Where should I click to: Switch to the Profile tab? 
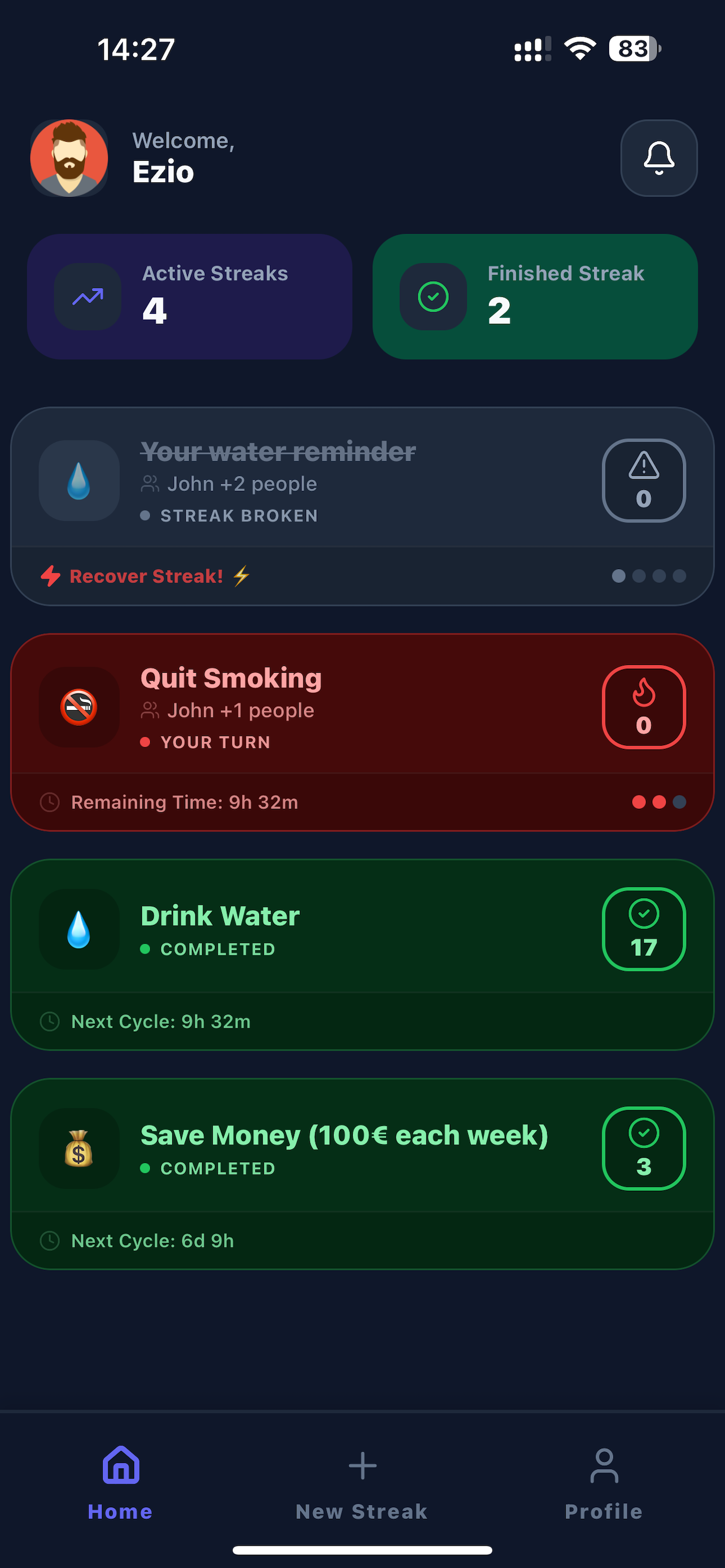[x=603, y=1491]
